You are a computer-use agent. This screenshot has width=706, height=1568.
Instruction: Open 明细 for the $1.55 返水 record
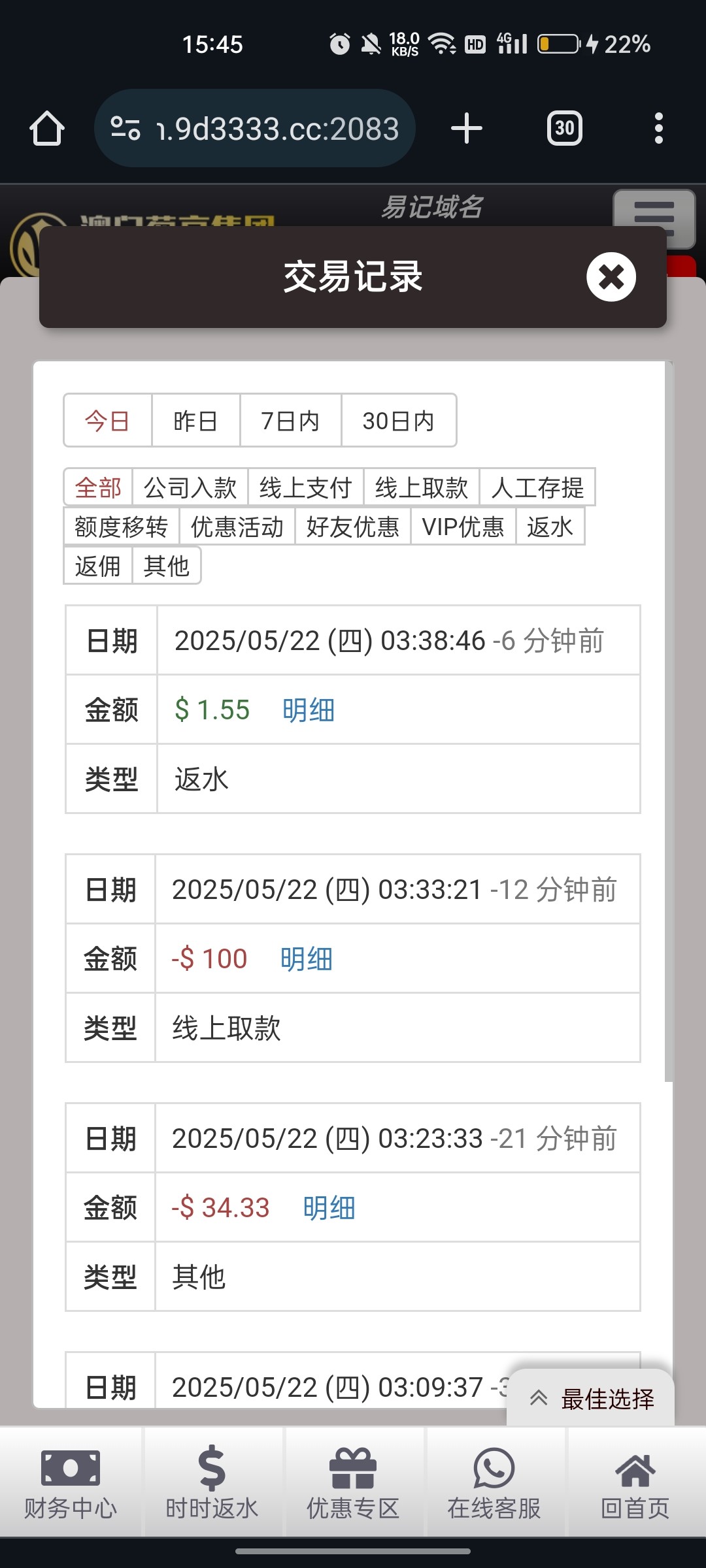(309, 710)
